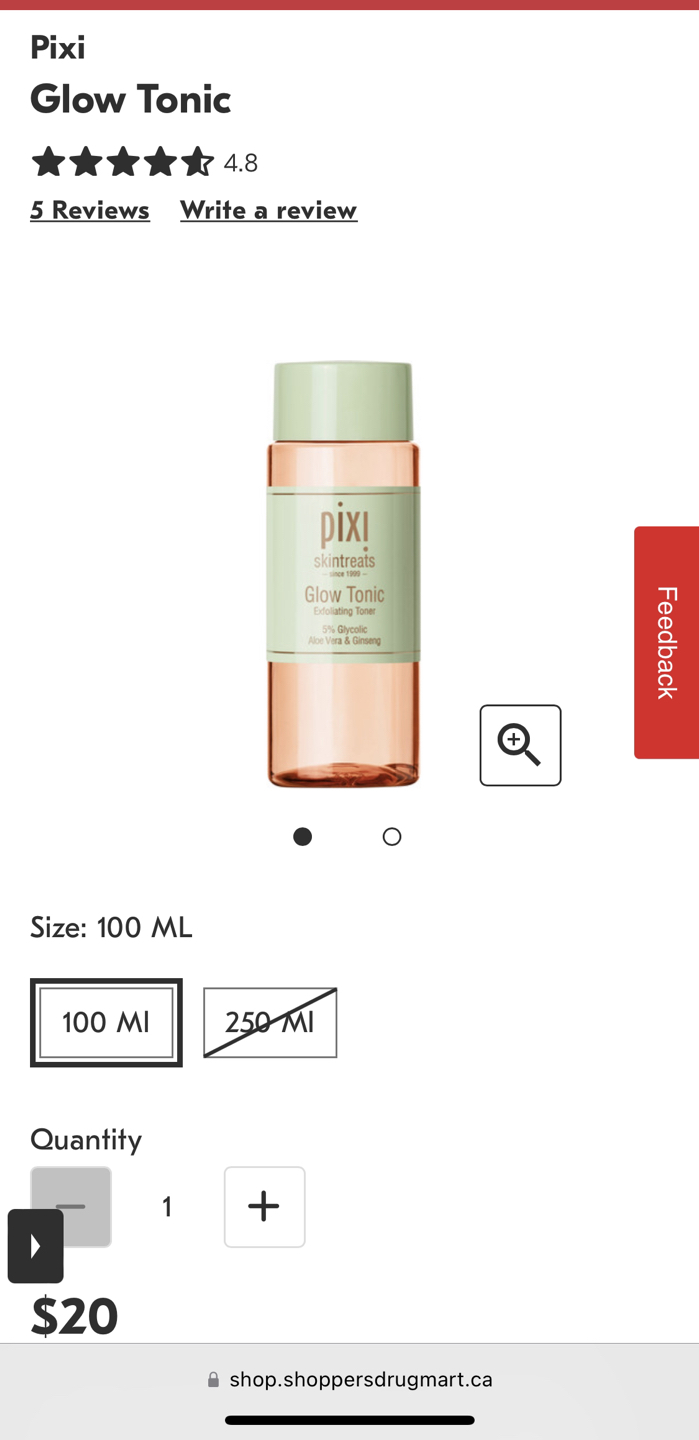Show the second product image dot
Image resolution: width=699 pixels, height=1440 pixels.
point(392,837)
